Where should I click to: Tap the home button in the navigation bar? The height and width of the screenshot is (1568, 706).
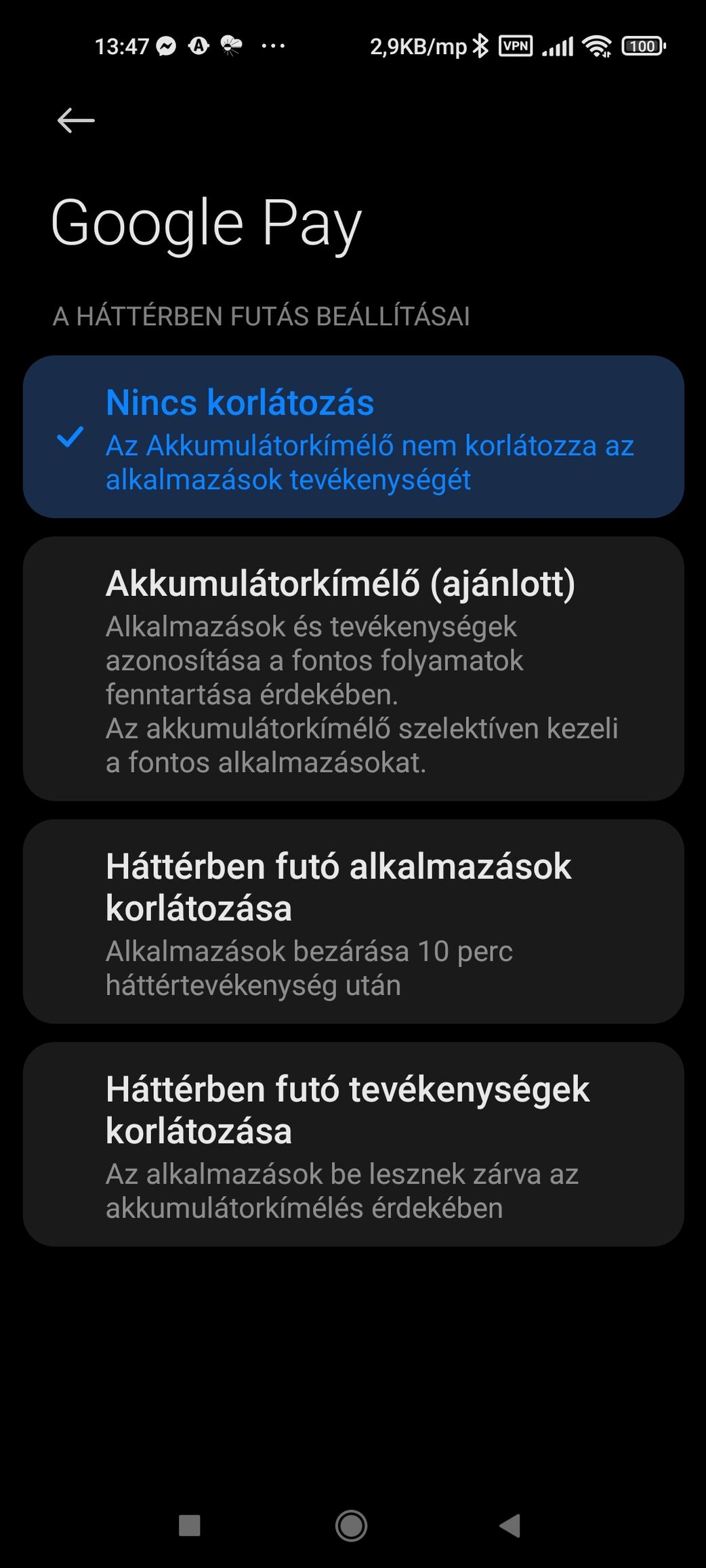pos(352,1525)
